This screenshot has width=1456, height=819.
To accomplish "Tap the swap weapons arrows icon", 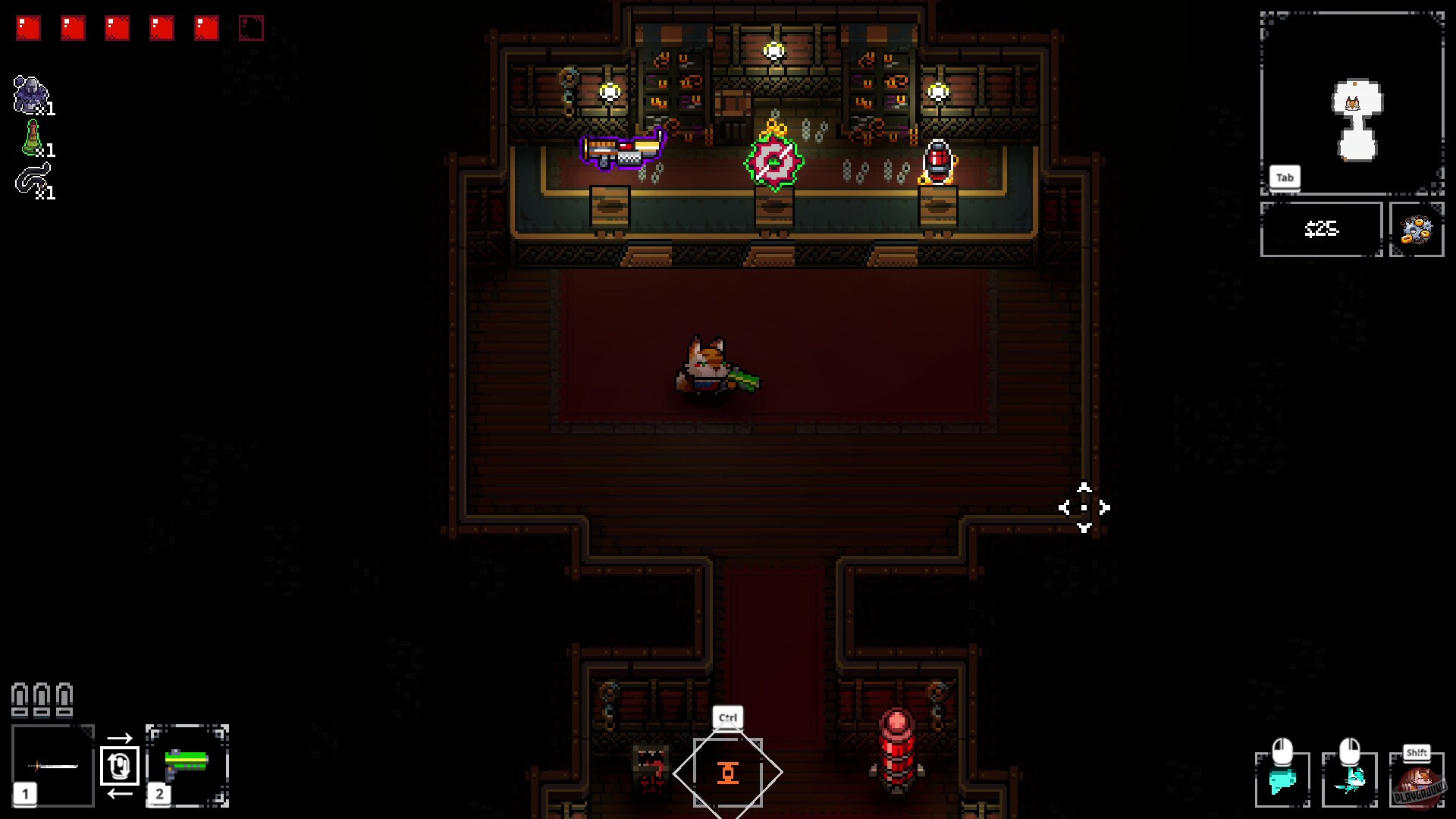I will (x=119, y=766).
